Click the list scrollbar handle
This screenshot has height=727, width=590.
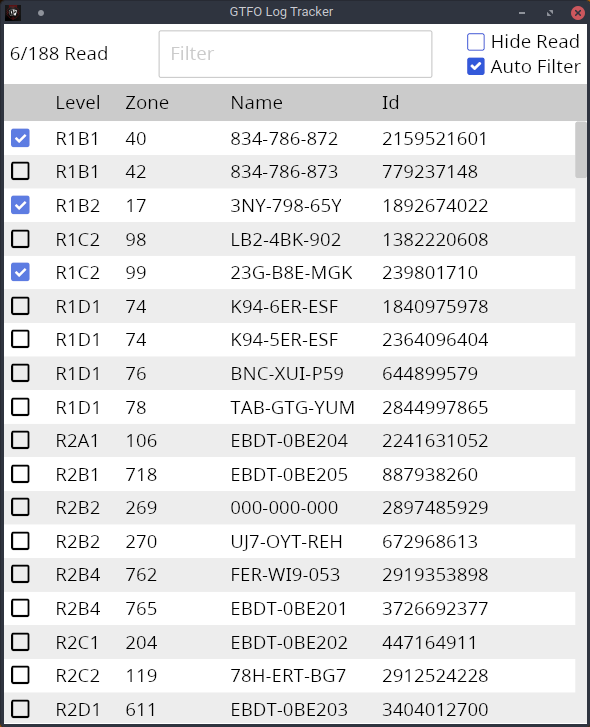(581, 150)
